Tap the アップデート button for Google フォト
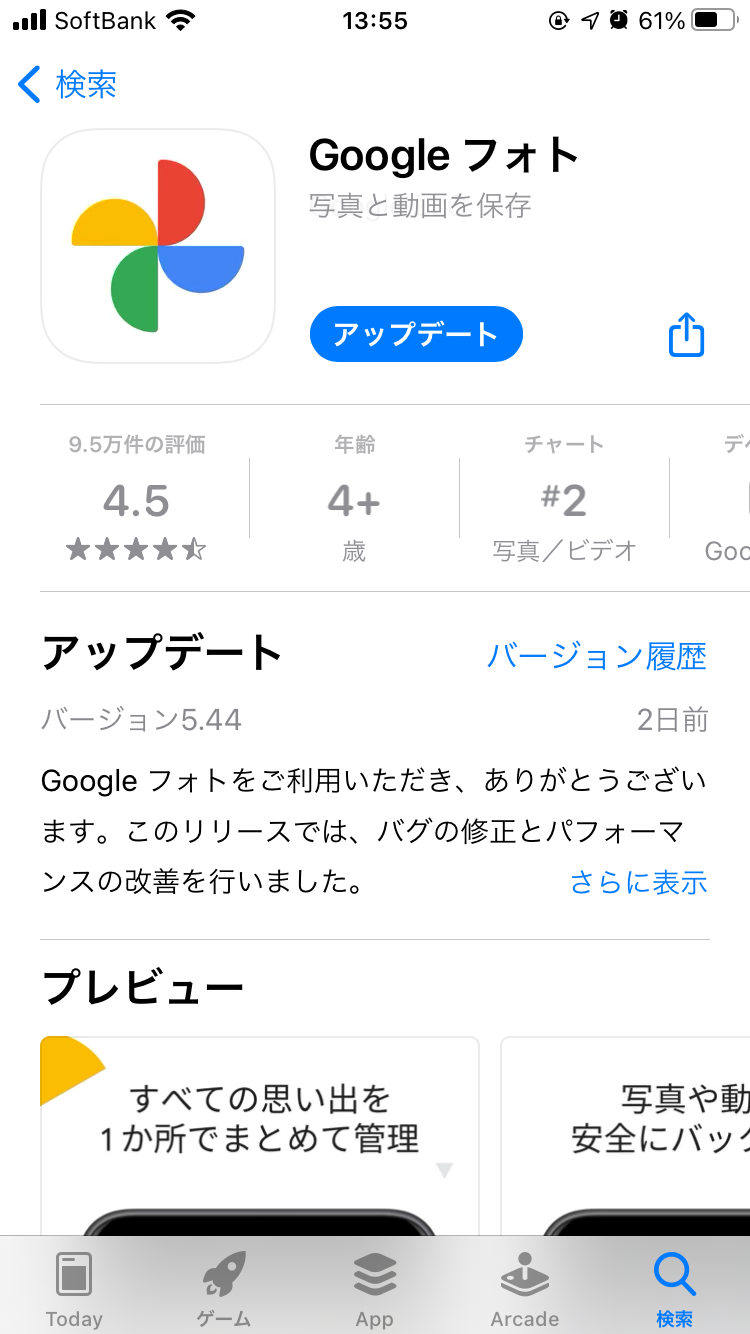The height and width of the screenshot is (1334, 750). (x=416, y=334)
